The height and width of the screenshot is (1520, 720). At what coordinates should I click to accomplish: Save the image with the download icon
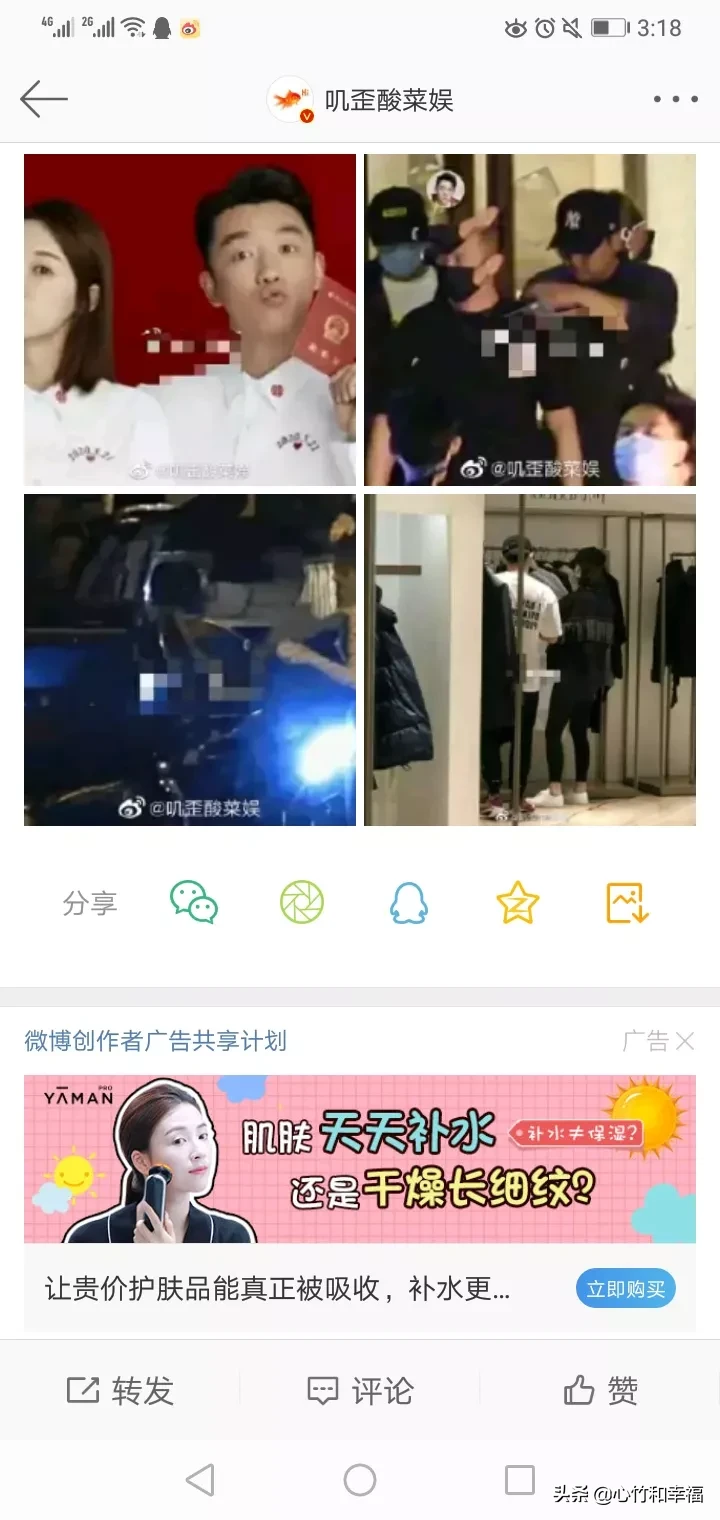[628, 903]
